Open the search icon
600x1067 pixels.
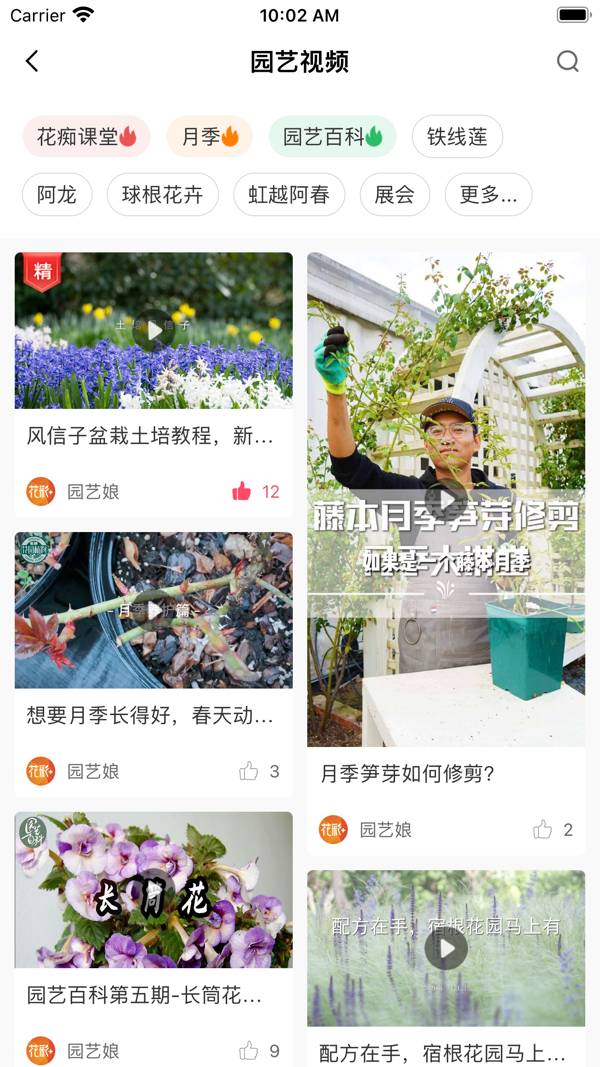point(567,61)
